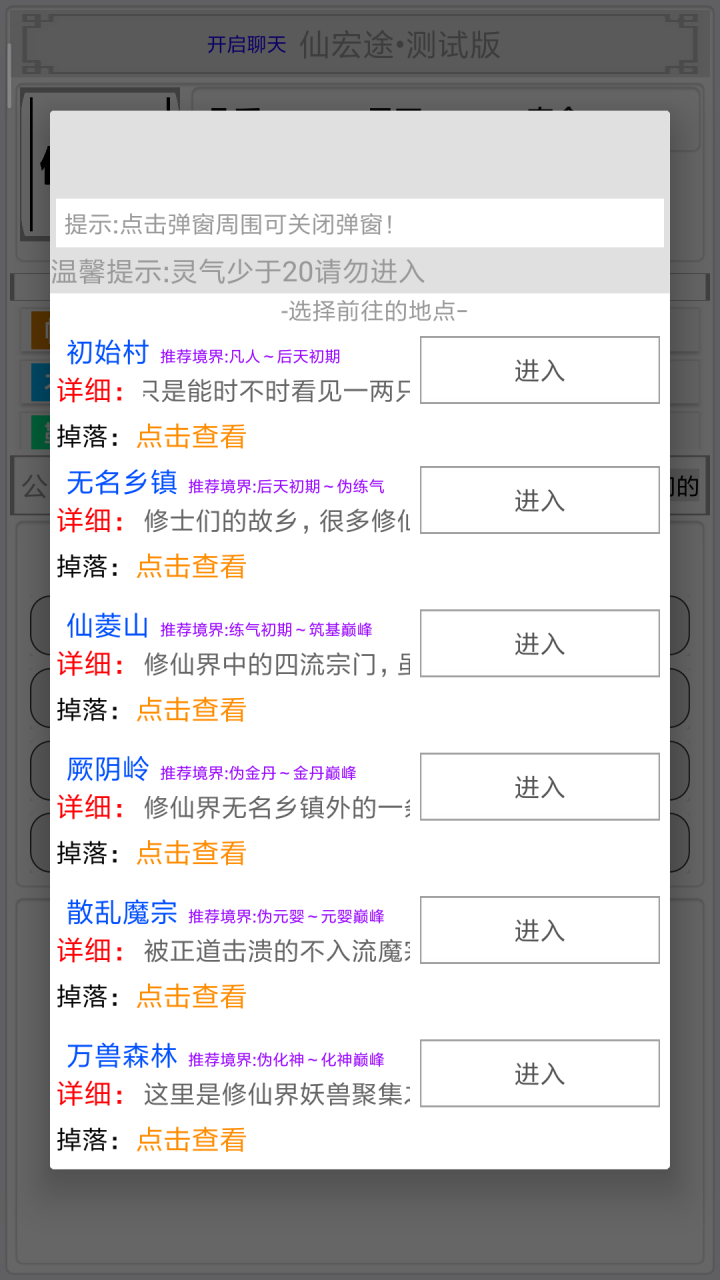Open chat via 开启聊天 text
Screen dimensions: 720x1280
click(247, 44)
